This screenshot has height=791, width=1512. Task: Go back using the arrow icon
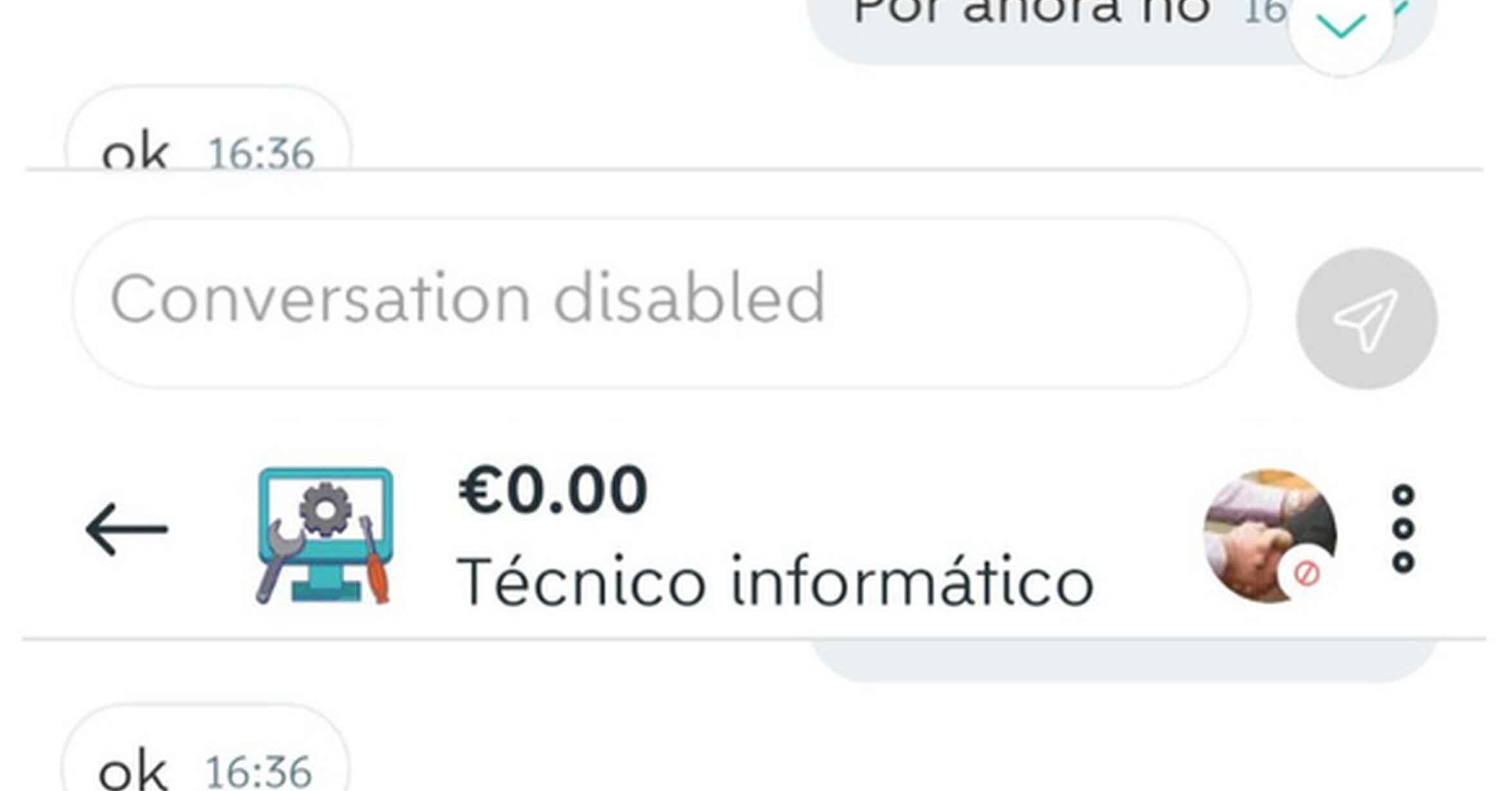127,529
